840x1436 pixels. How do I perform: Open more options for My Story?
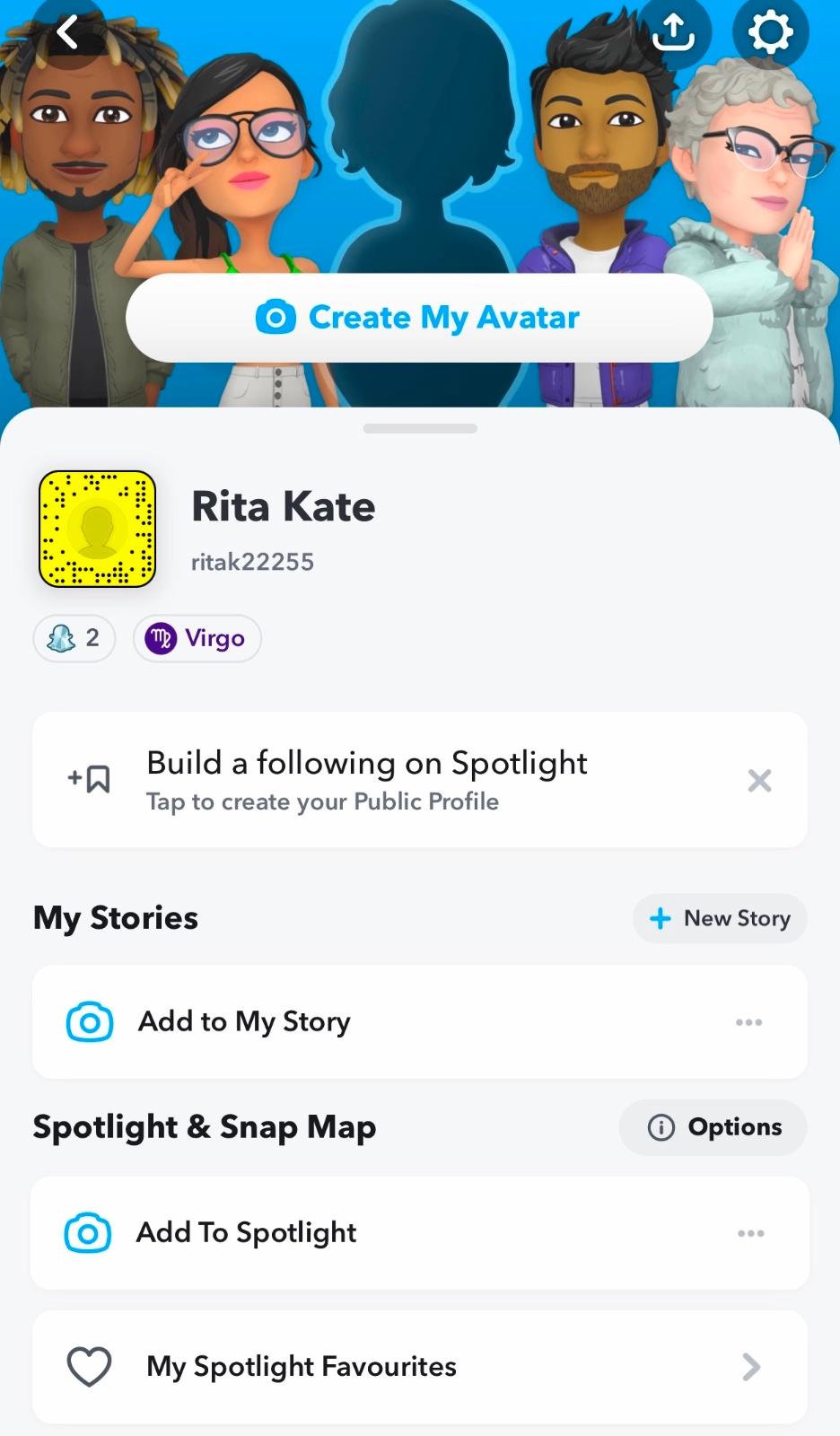[x=748, y=1022]
